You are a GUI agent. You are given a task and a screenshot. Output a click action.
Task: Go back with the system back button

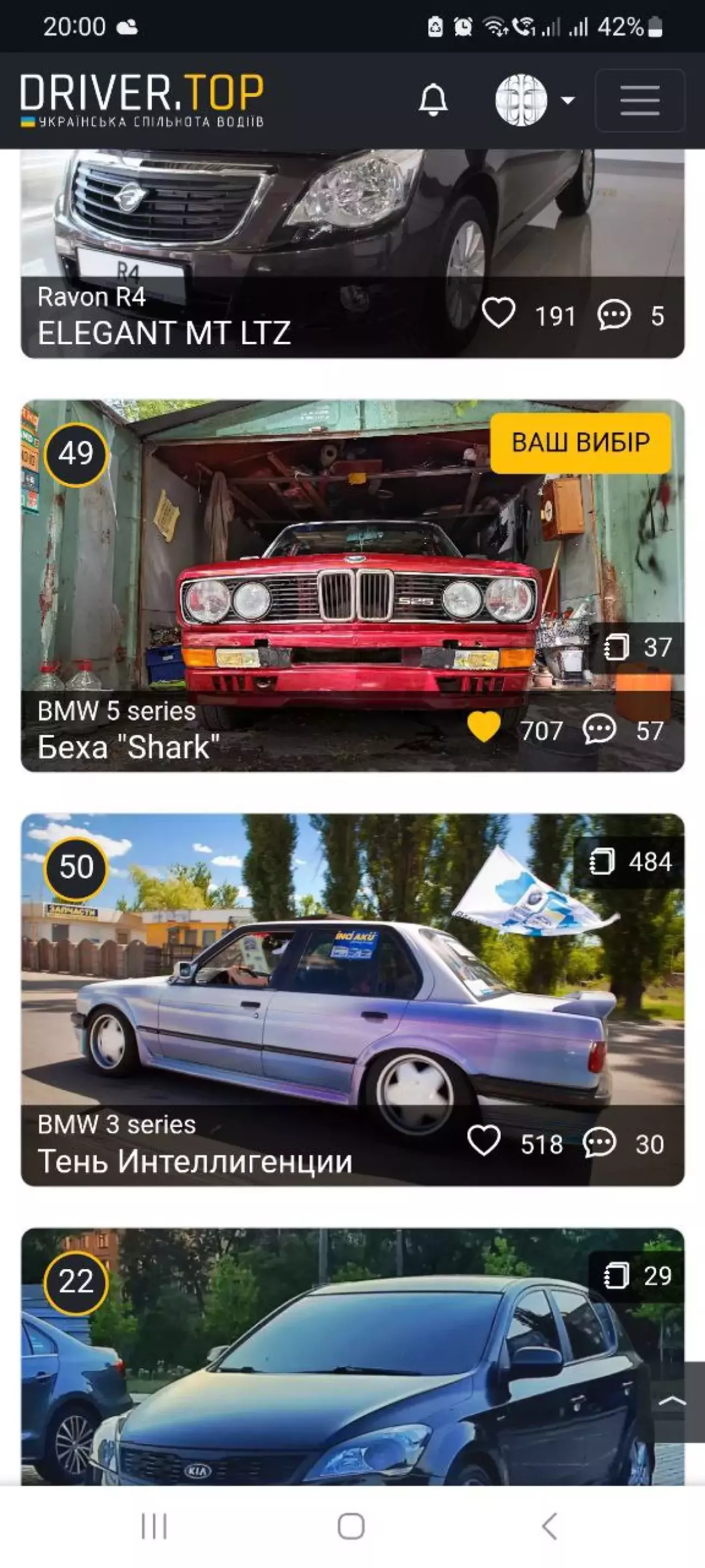549,1526
